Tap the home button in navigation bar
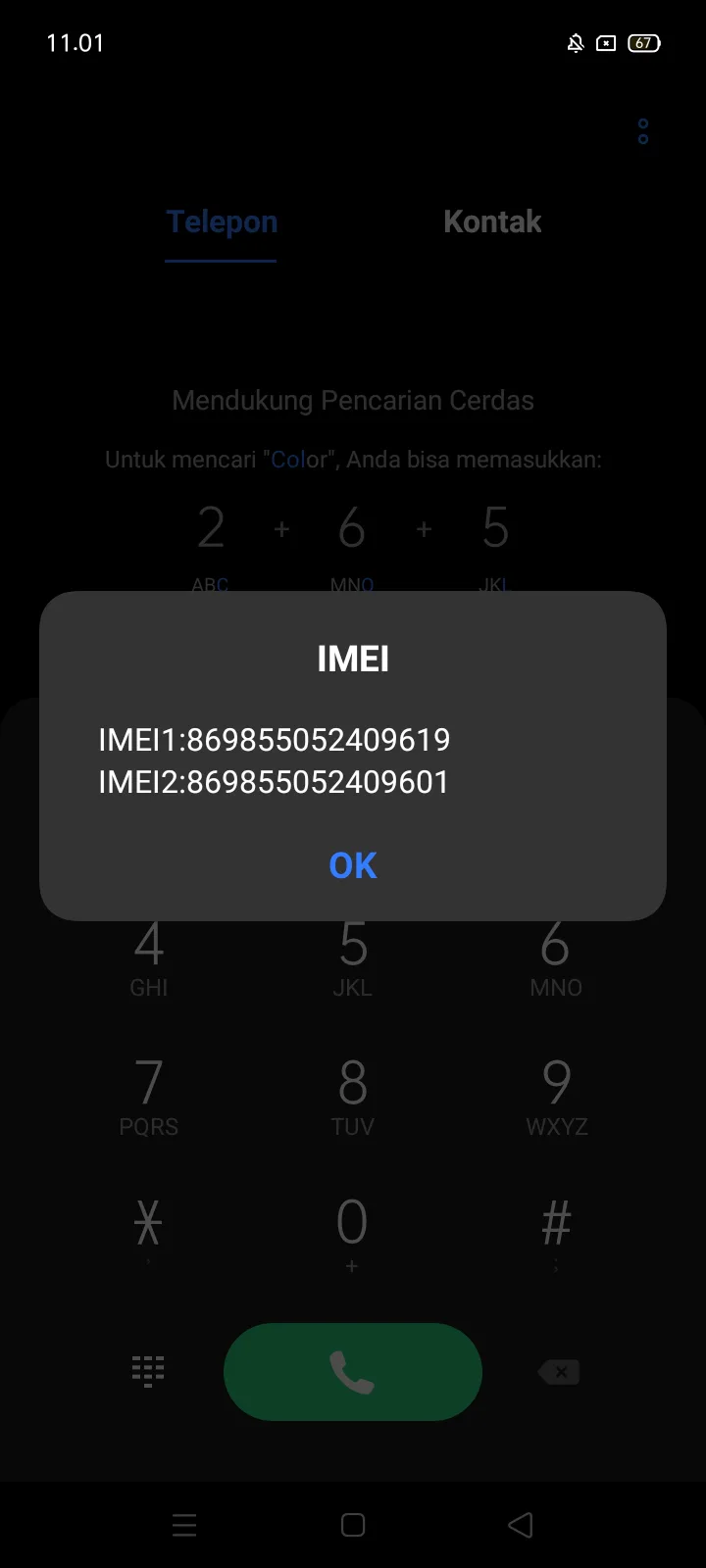Image resolution: width=706 pixels, height=1568 pixels. point(353,1525)
